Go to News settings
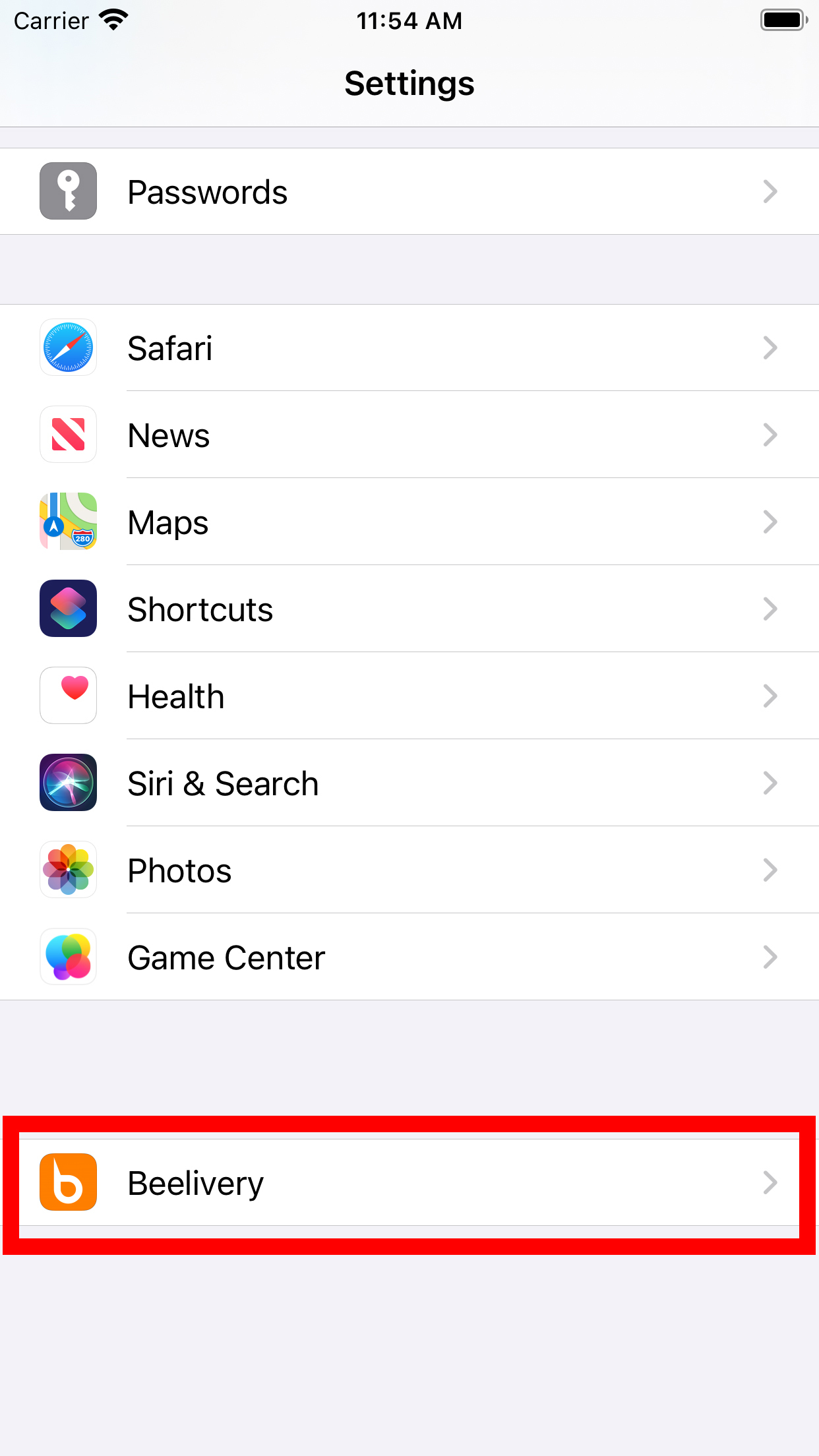 (409, 435)
